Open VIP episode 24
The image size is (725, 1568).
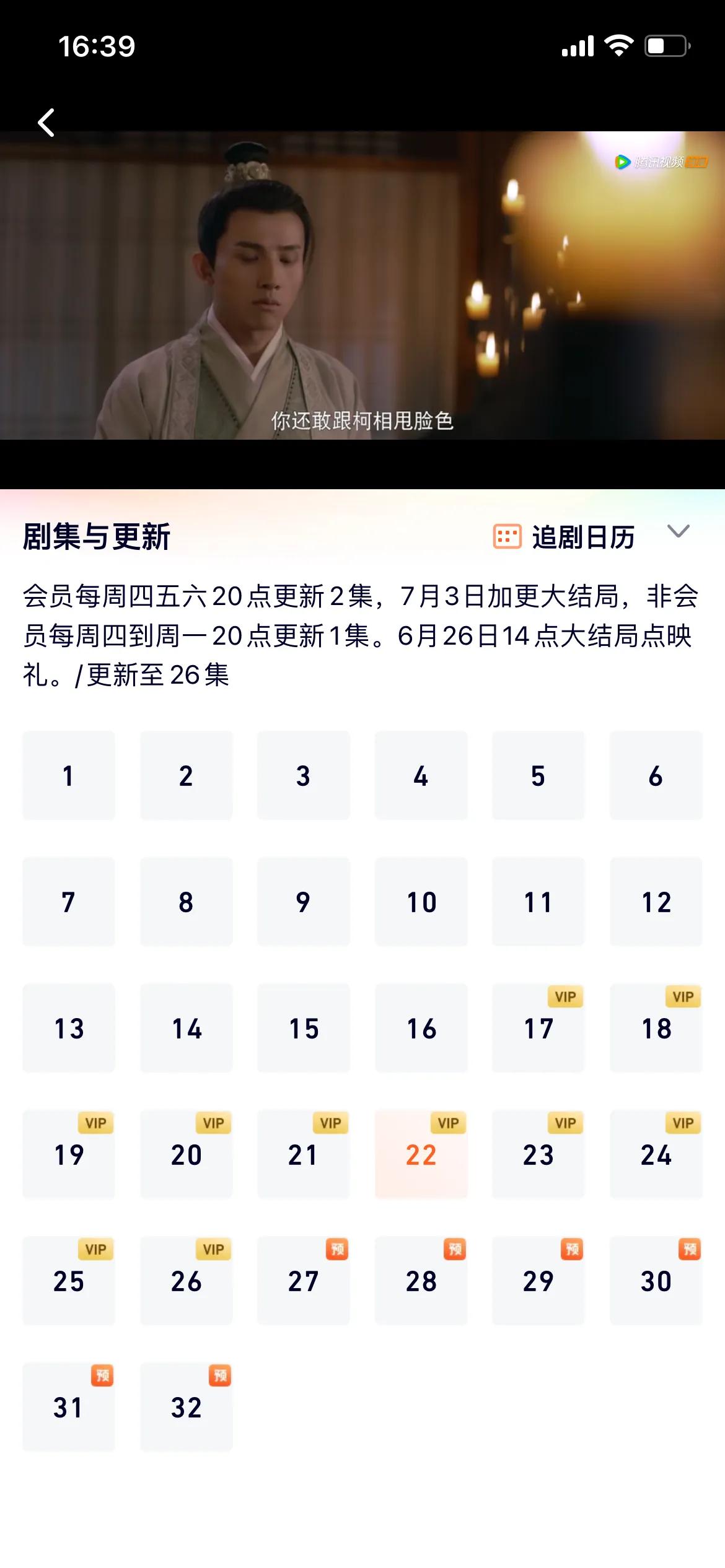coord(656,1155)
